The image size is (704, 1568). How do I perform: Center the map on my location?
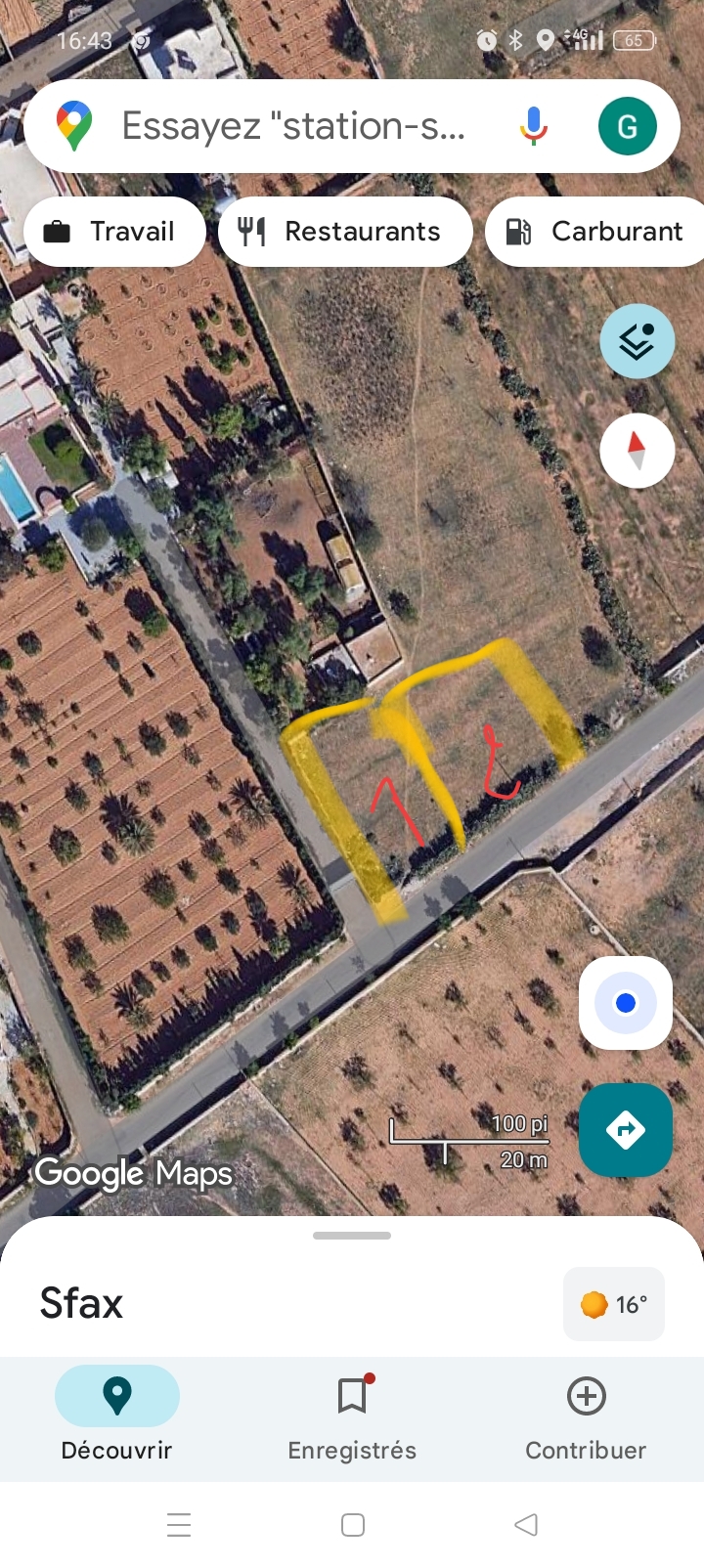click(x=625, y=1003)
